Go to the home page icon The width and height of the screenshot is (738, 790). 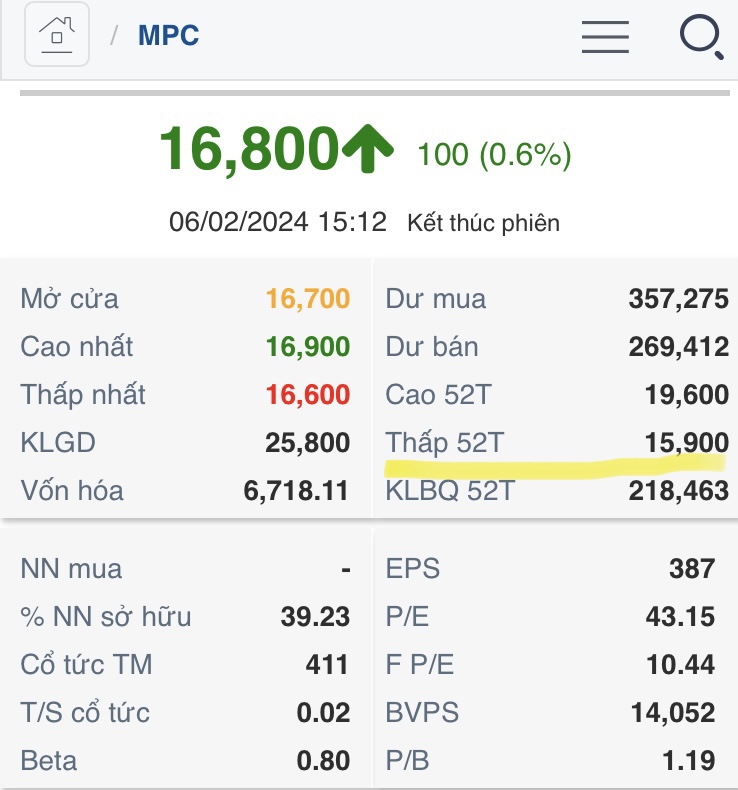tap(57, 36)
